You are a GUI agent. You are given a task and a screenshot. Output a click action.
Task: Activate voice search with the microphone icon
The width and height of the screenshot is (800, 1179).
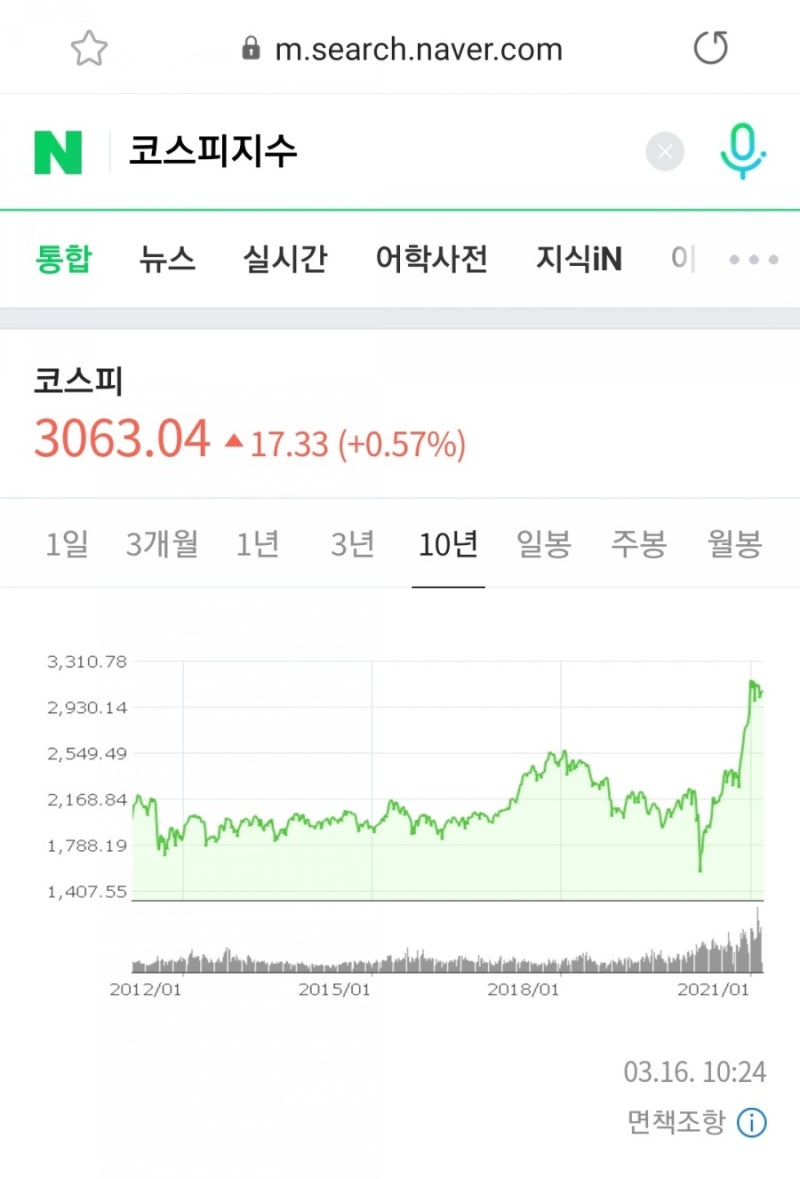(742, 150)
